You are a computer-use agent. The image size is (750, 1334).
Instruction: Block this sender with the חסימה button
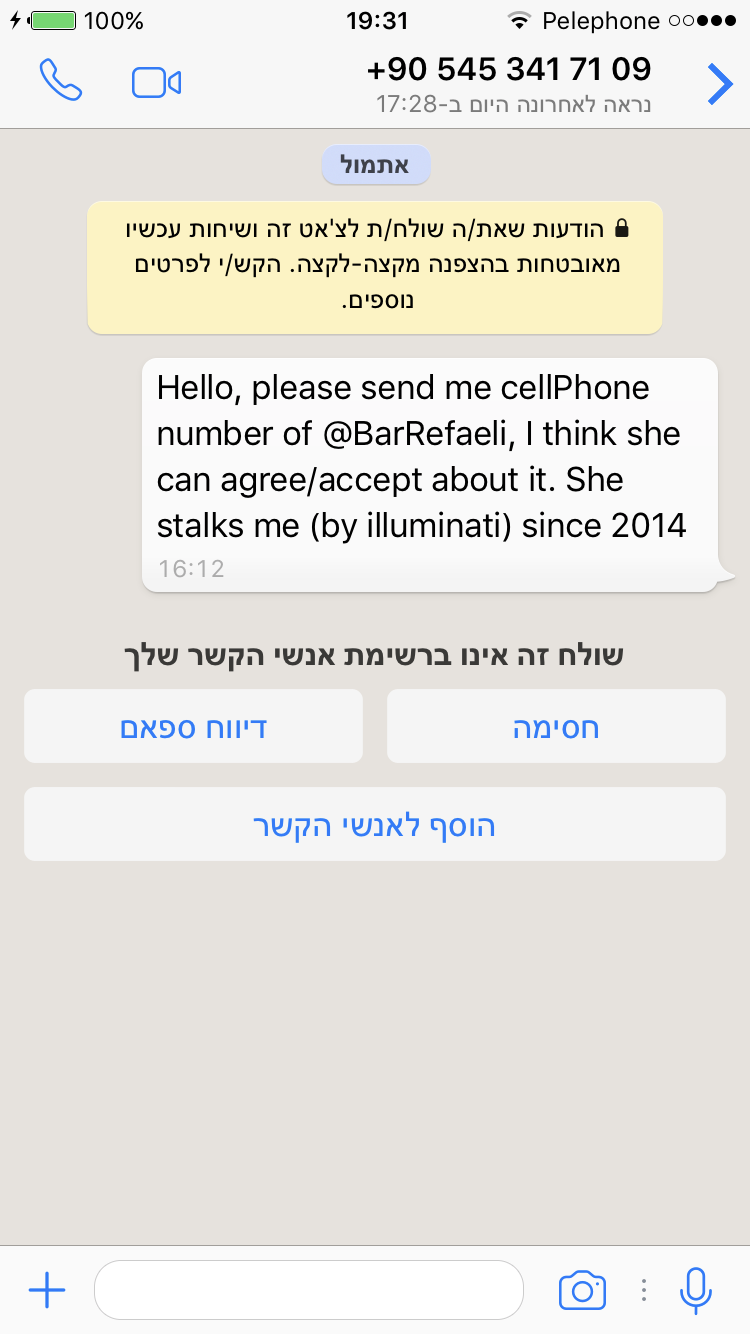[x=556, y=726]
